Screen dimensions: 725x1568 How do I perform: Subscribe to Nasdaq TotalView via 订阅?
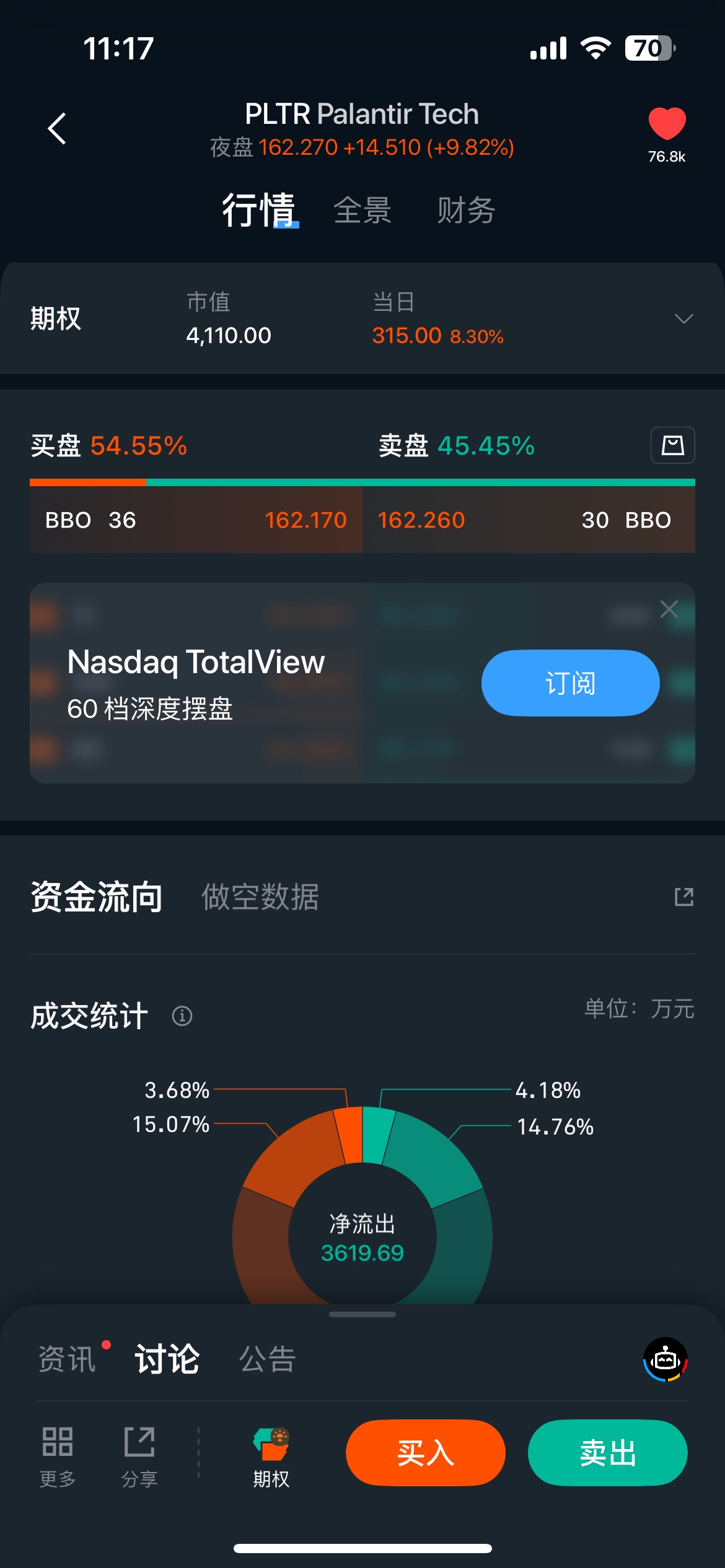pyautogui.click(x=570, y=683)
